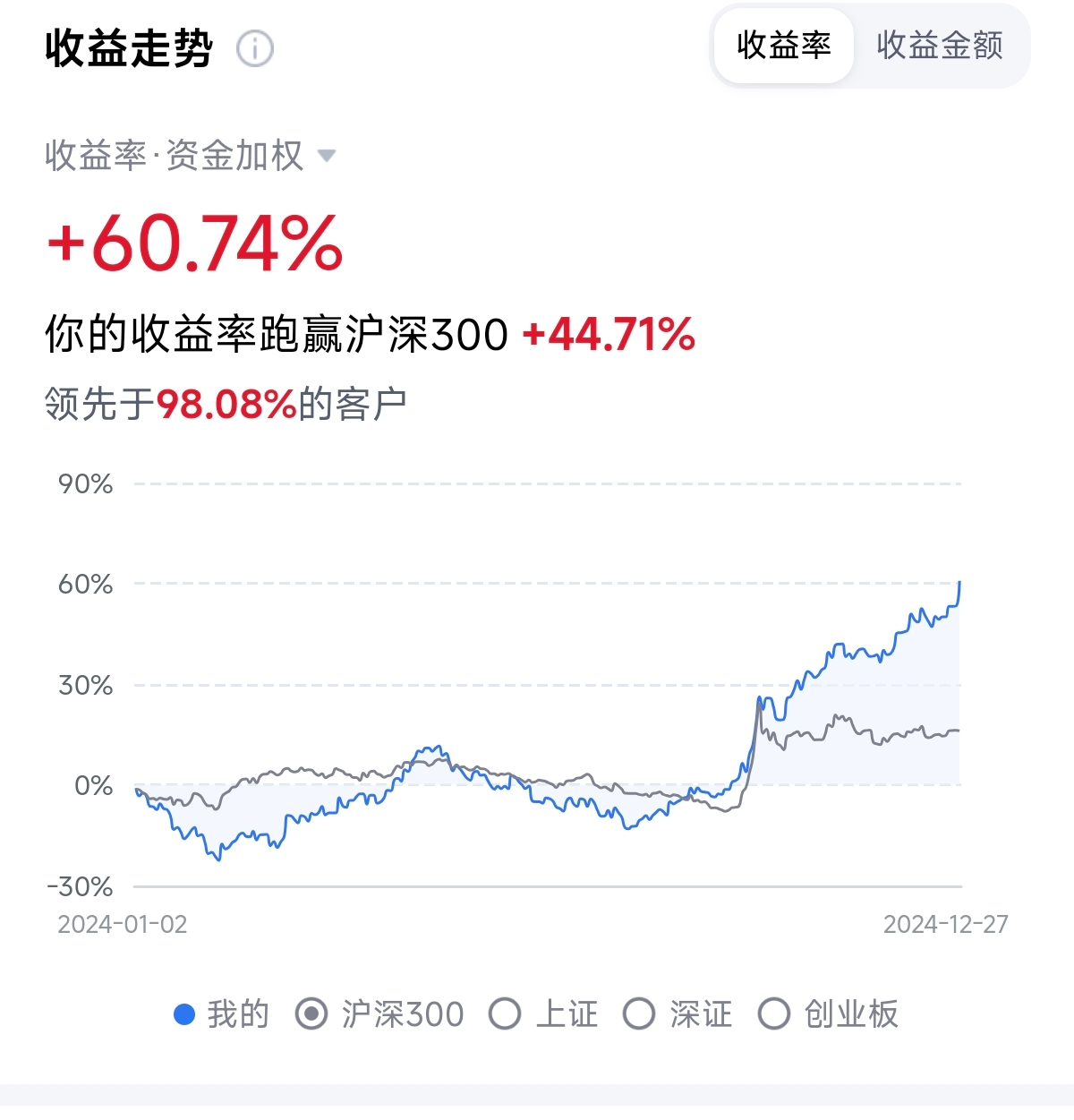Switch to the 收益率 tab
The width and height of the screenshot is (1074, 1120).
[784, 46]
